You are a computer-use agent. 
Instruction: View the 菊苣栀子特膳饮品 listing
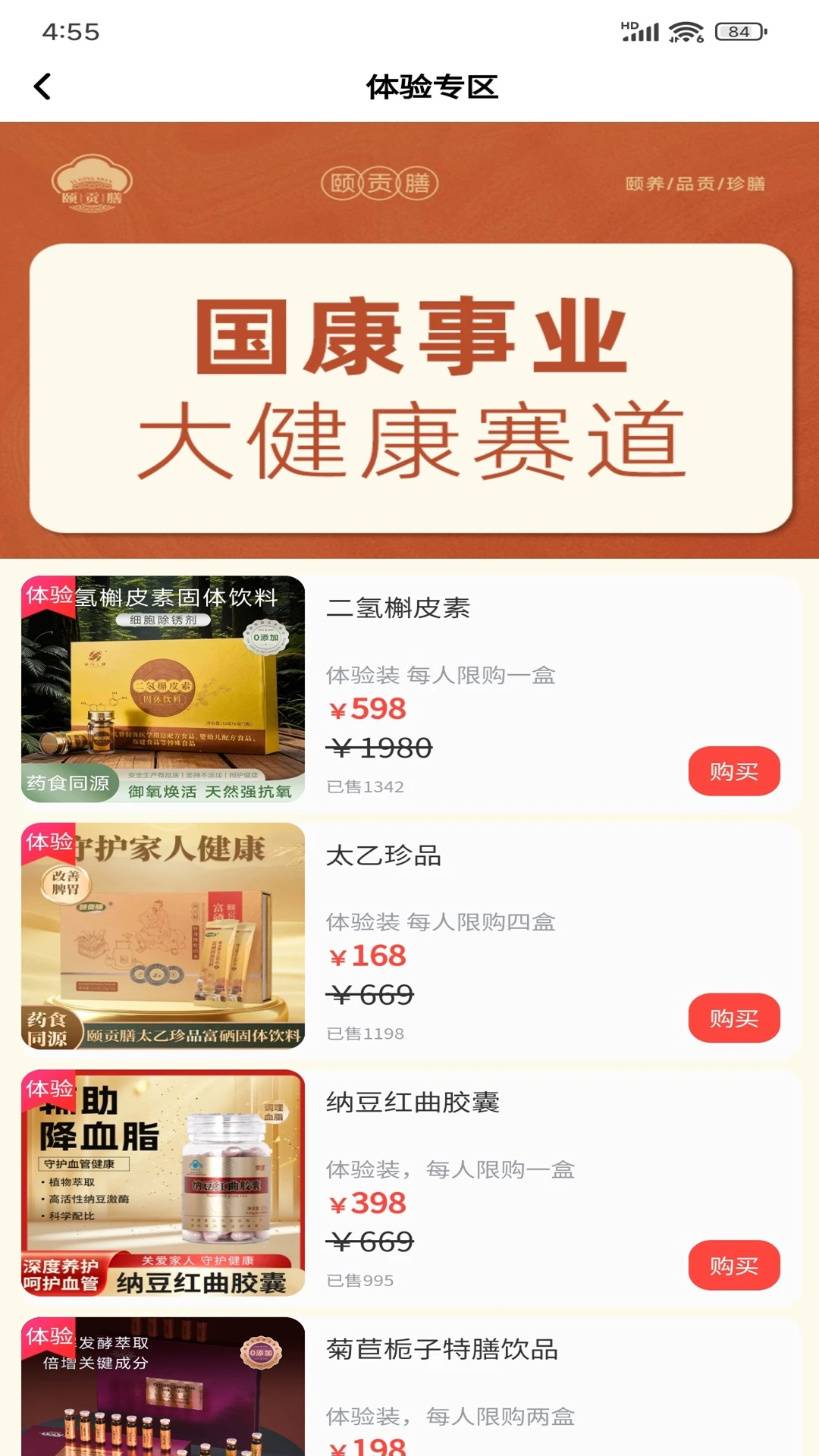442,1350
